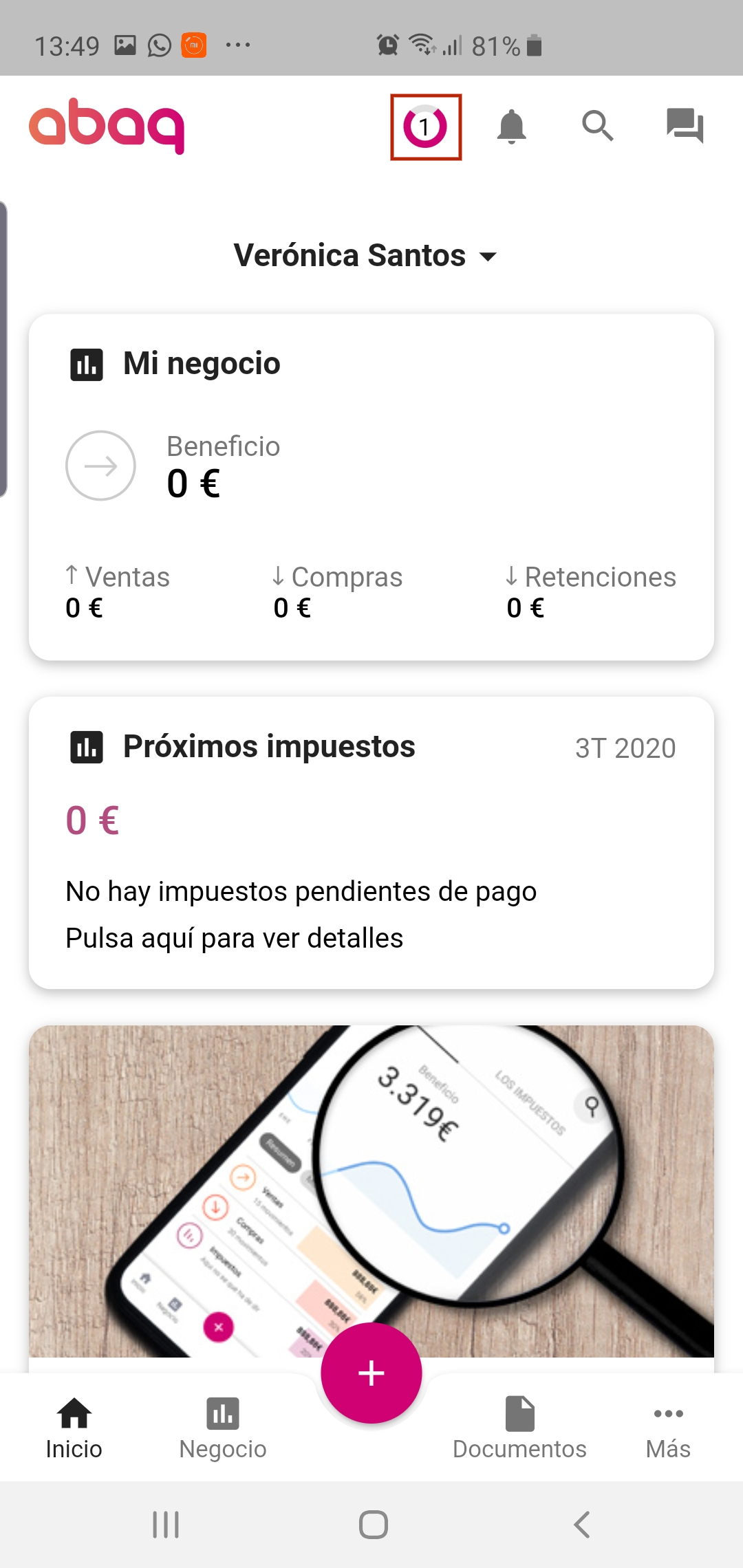Tap Ventas ascending arrow indicator

72,576
